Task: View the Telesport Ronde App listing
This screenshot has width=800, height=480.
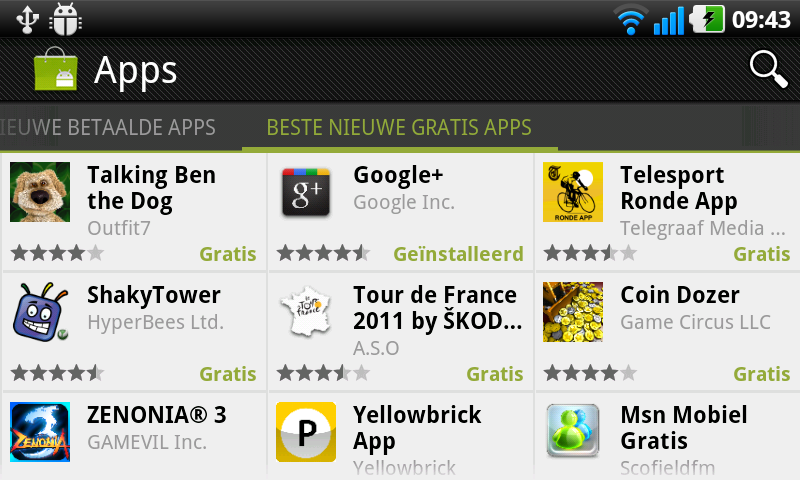Action: (x=667, y=211)
